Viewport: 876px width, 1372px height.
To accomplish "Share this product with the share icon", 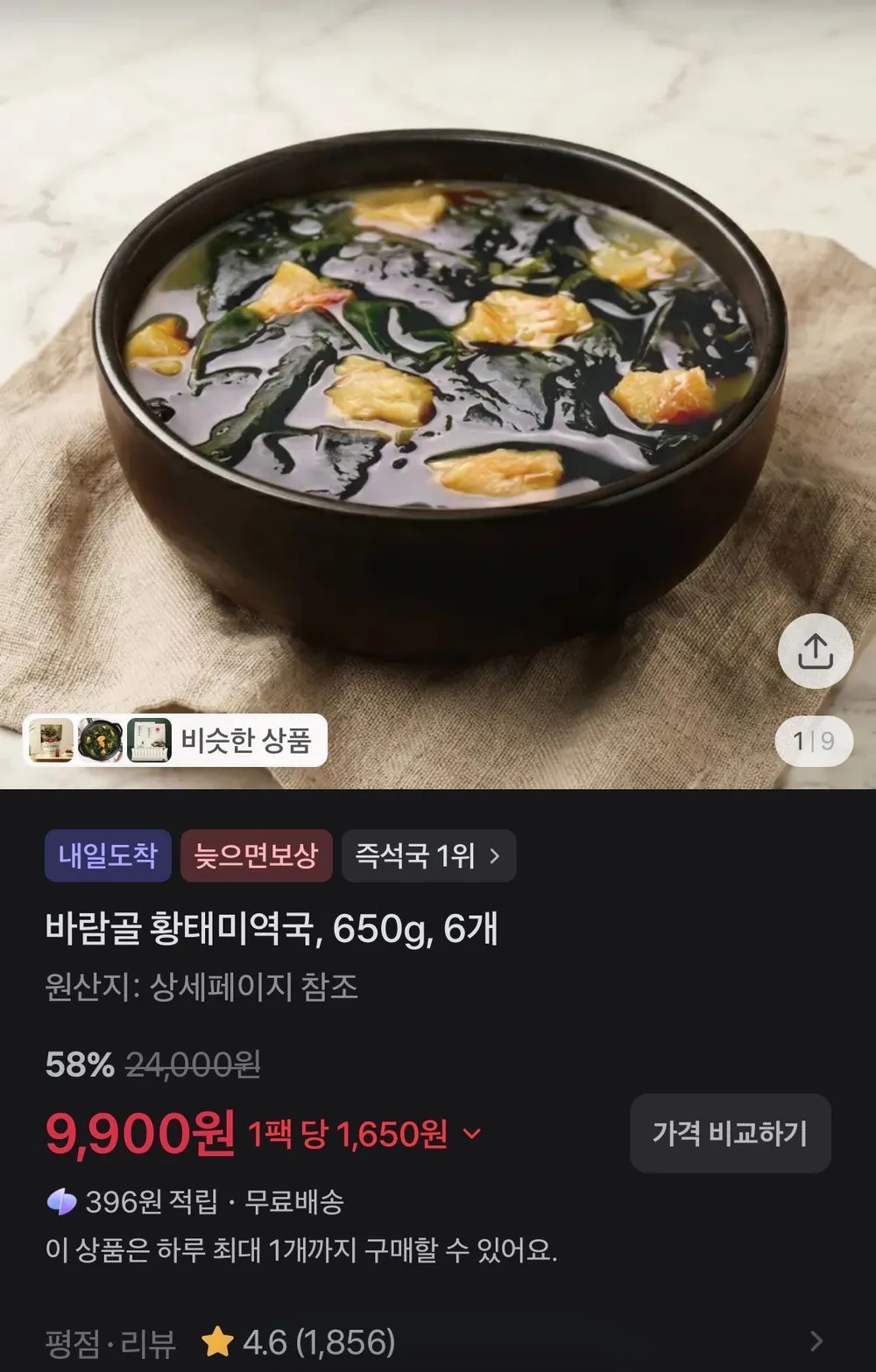I will [816, 651].
